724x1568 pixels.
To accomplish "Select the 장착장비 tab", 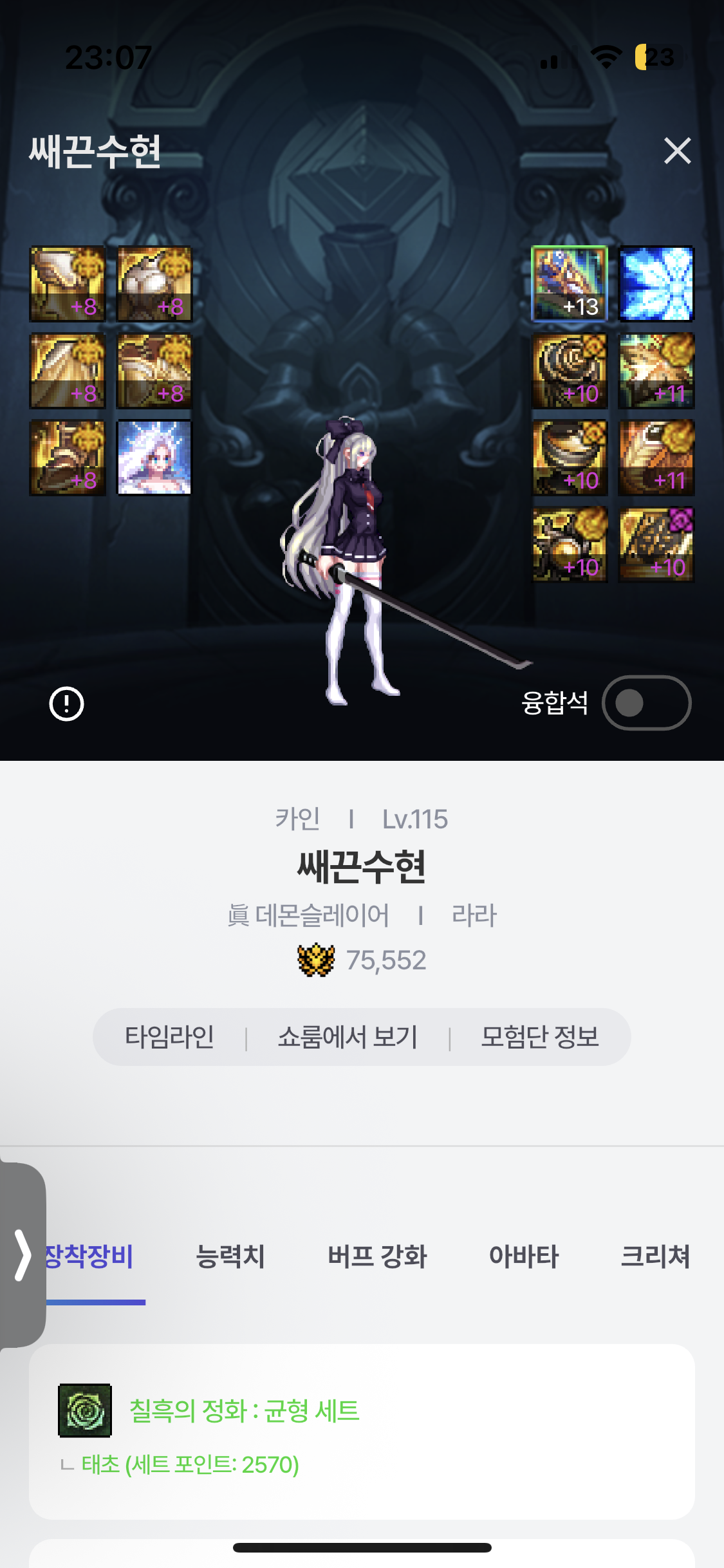I will point(90,1256).
